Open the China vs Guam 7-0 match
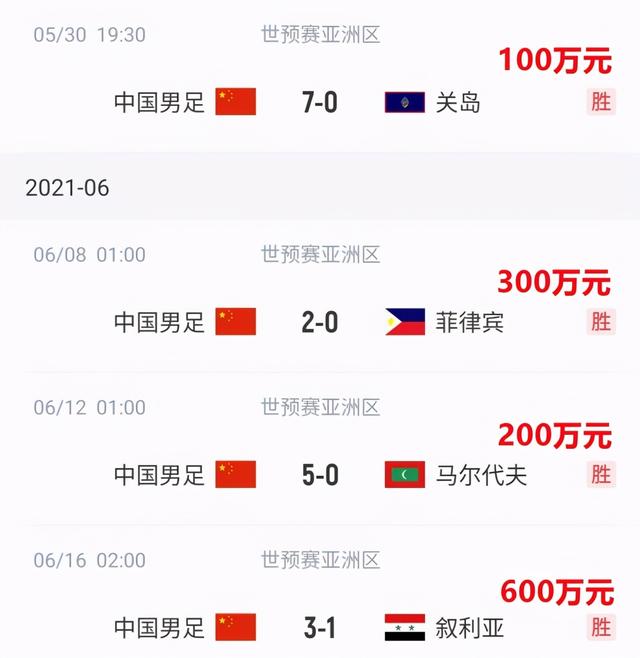Viewport: 640px width, 658px height. click(x=320, y=102)
